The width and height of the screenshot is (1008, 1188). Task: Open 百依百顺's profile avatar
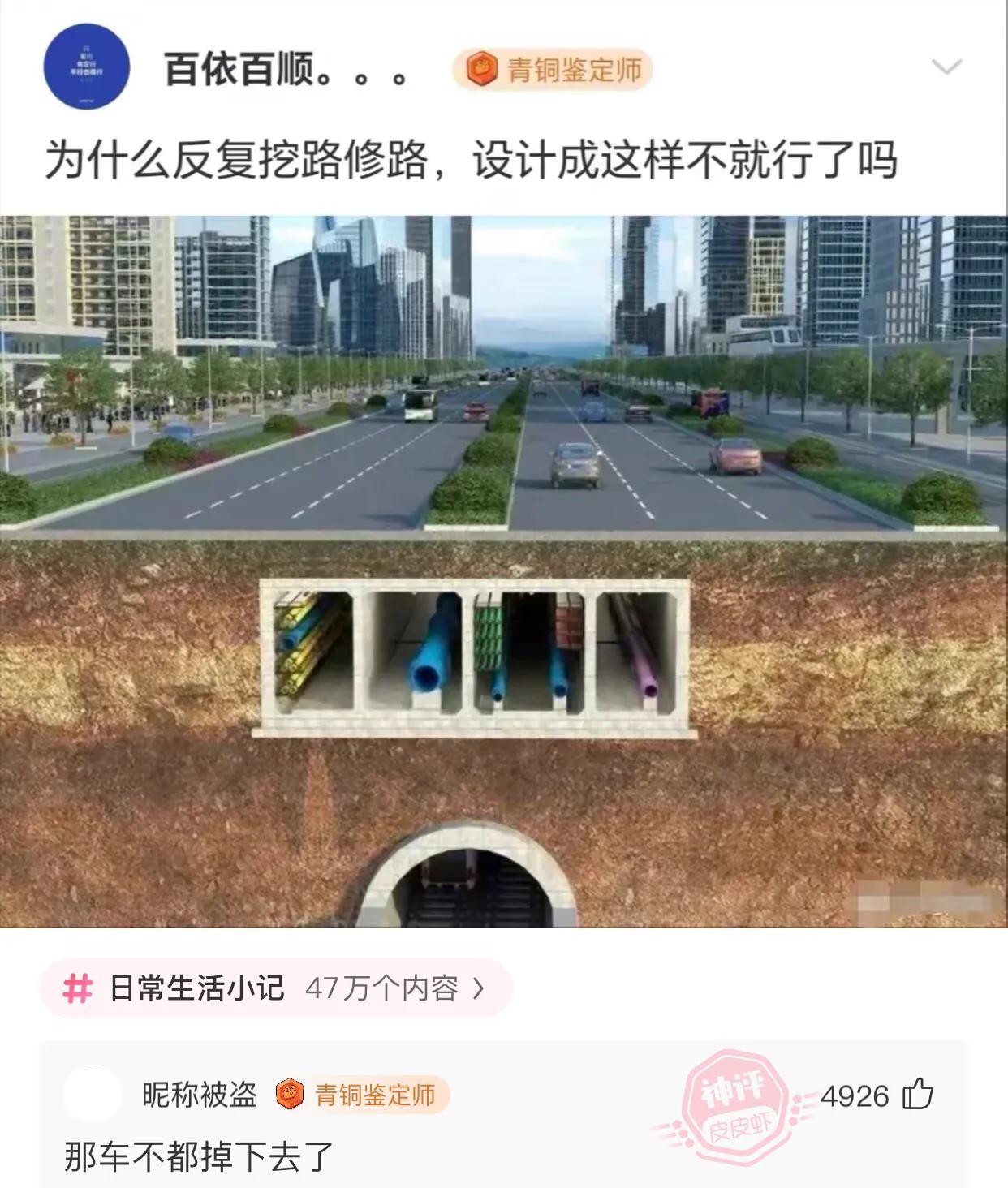[x=86, y=67]
